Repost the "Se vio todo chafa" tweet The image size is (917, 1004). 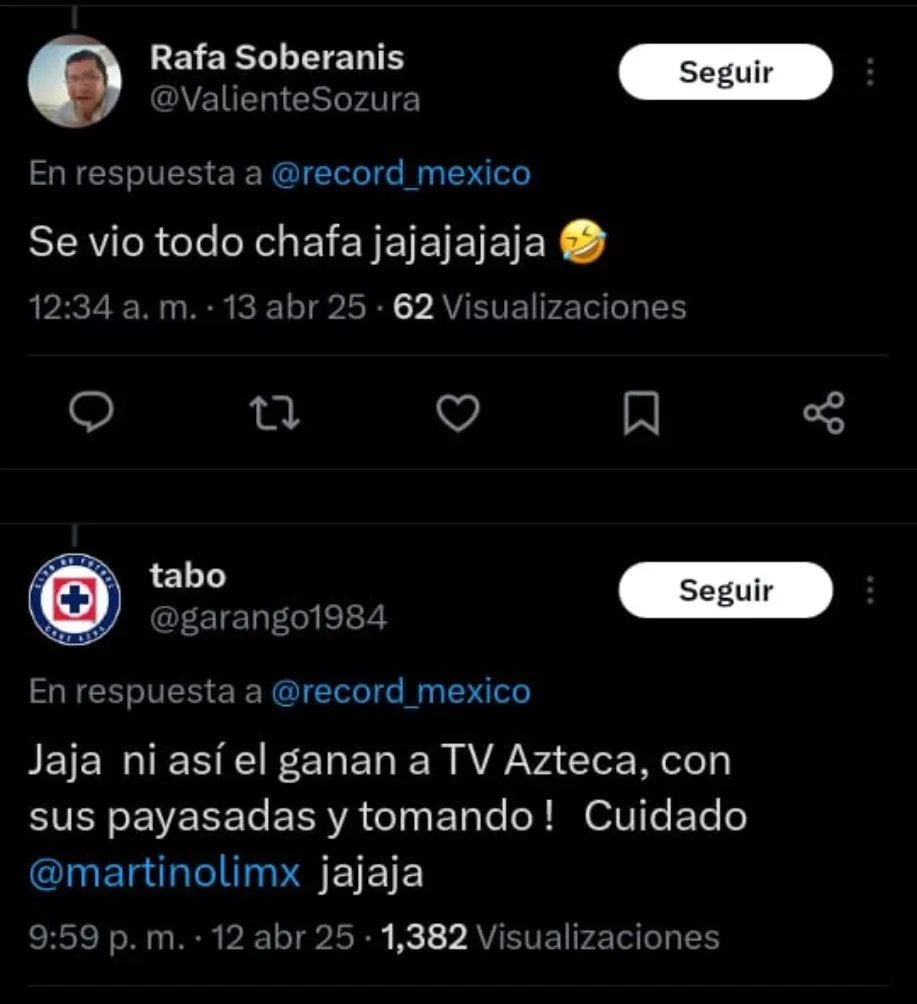pyautogui.click(x=273, y=413)
